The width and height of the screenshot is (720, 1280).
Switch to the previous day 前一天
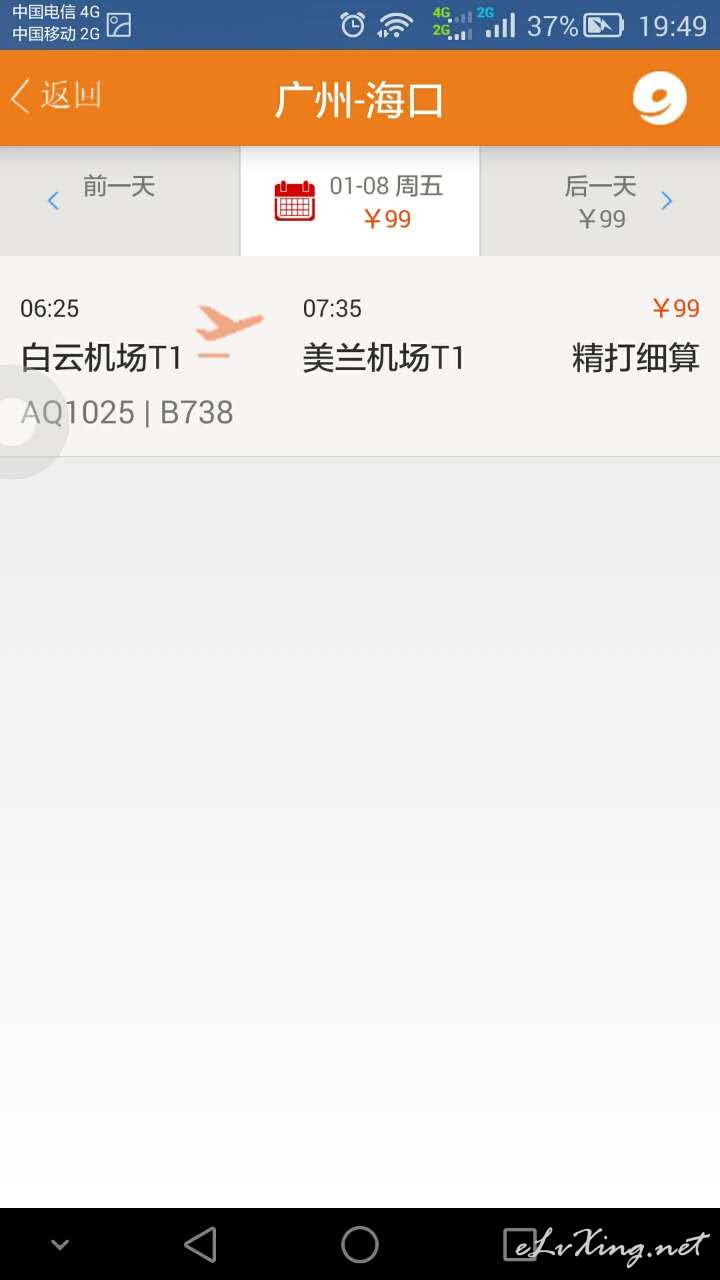[120, 201]
